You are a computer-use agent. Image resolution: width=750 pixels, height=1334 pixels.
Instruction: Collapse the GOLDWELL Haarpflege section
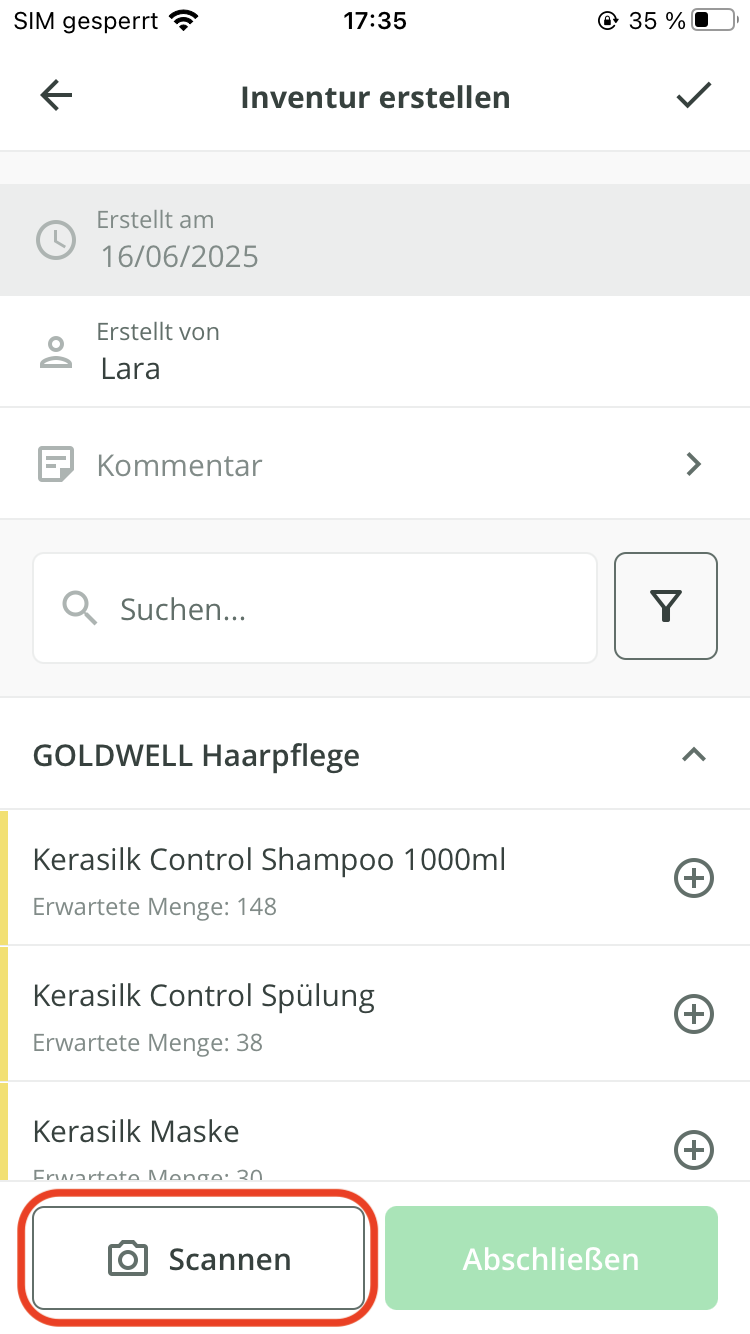click(x=693, y=755)
